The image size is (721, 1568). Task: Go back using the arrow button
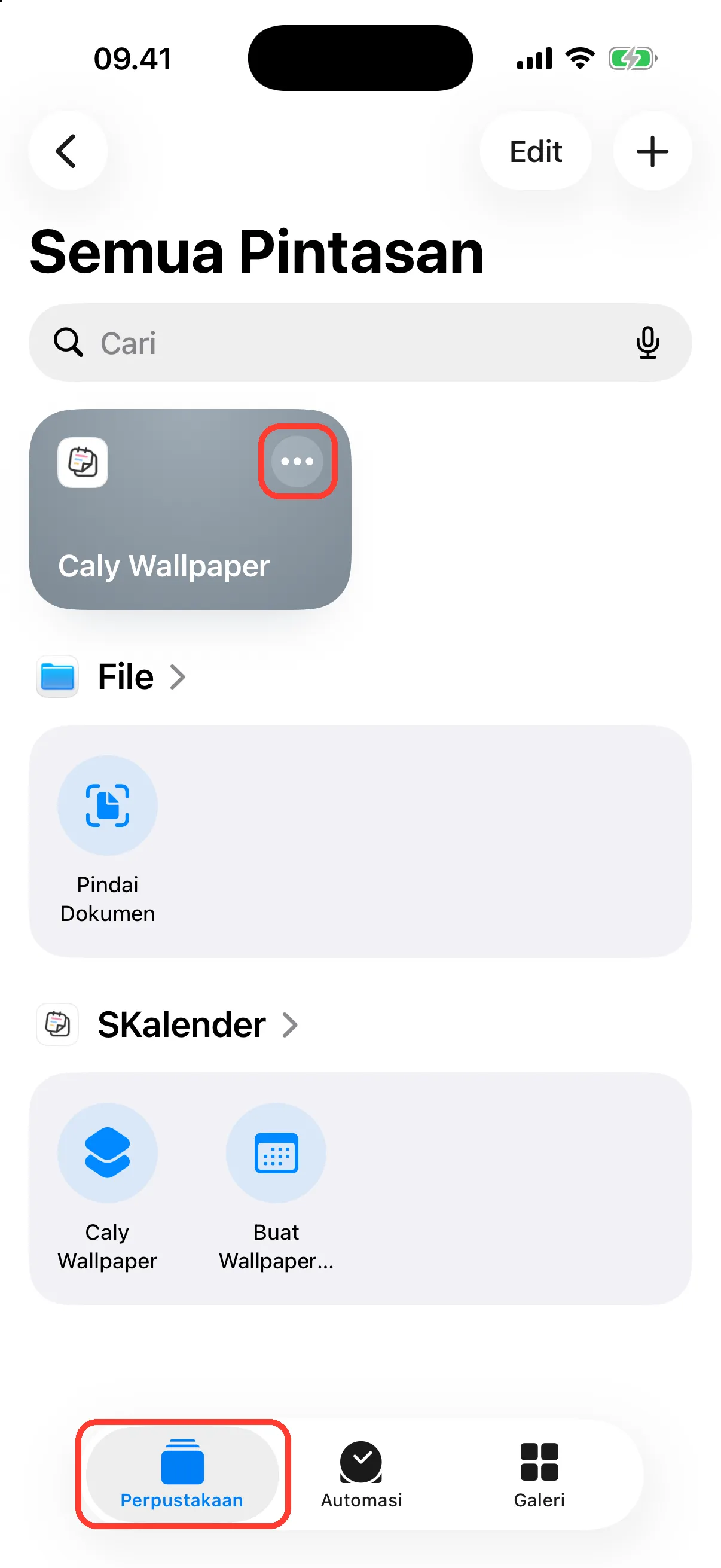tap(68, 151)
